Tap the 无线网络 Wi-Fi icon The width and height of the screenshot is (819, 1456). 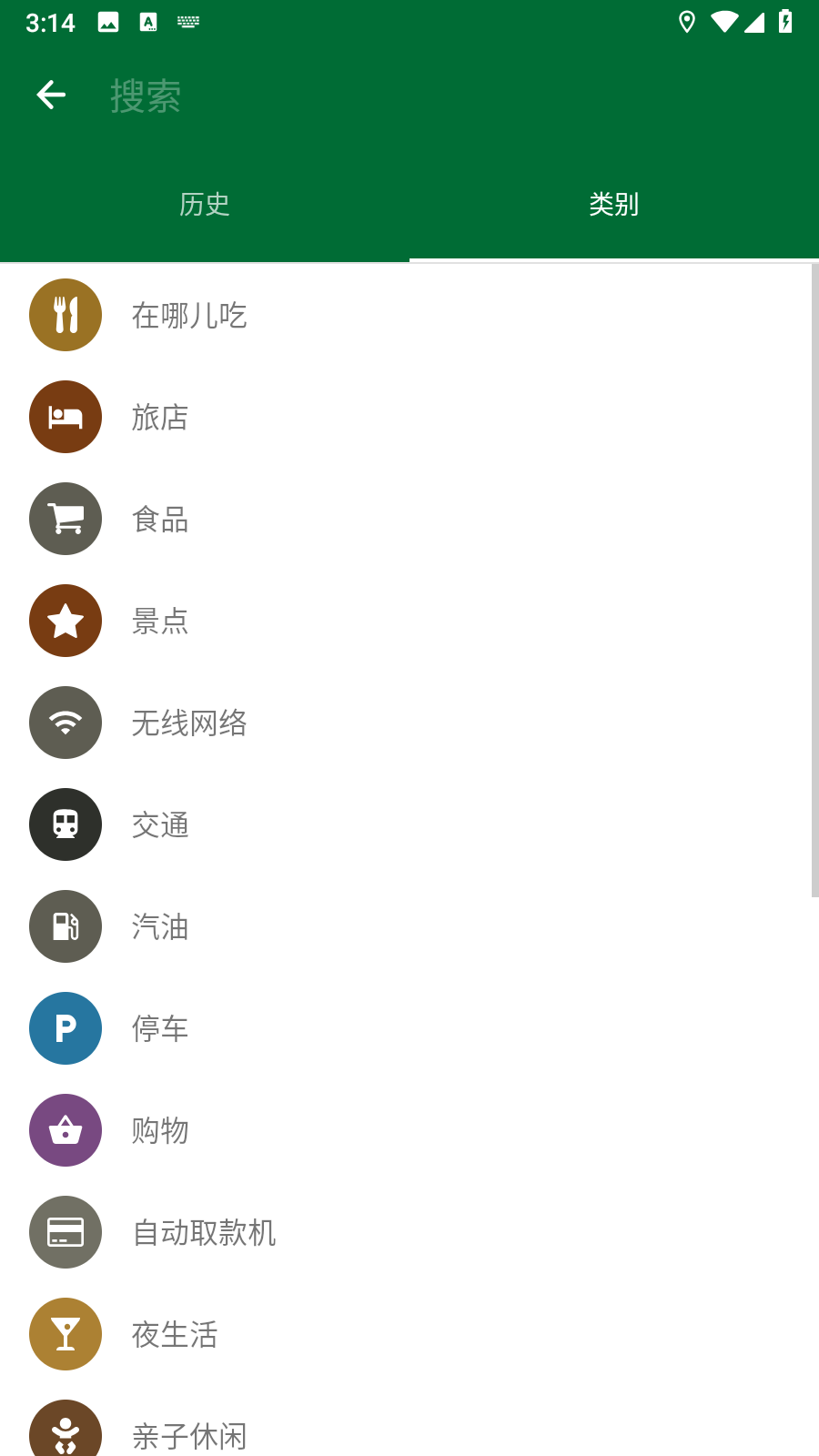tap(65, 722)
